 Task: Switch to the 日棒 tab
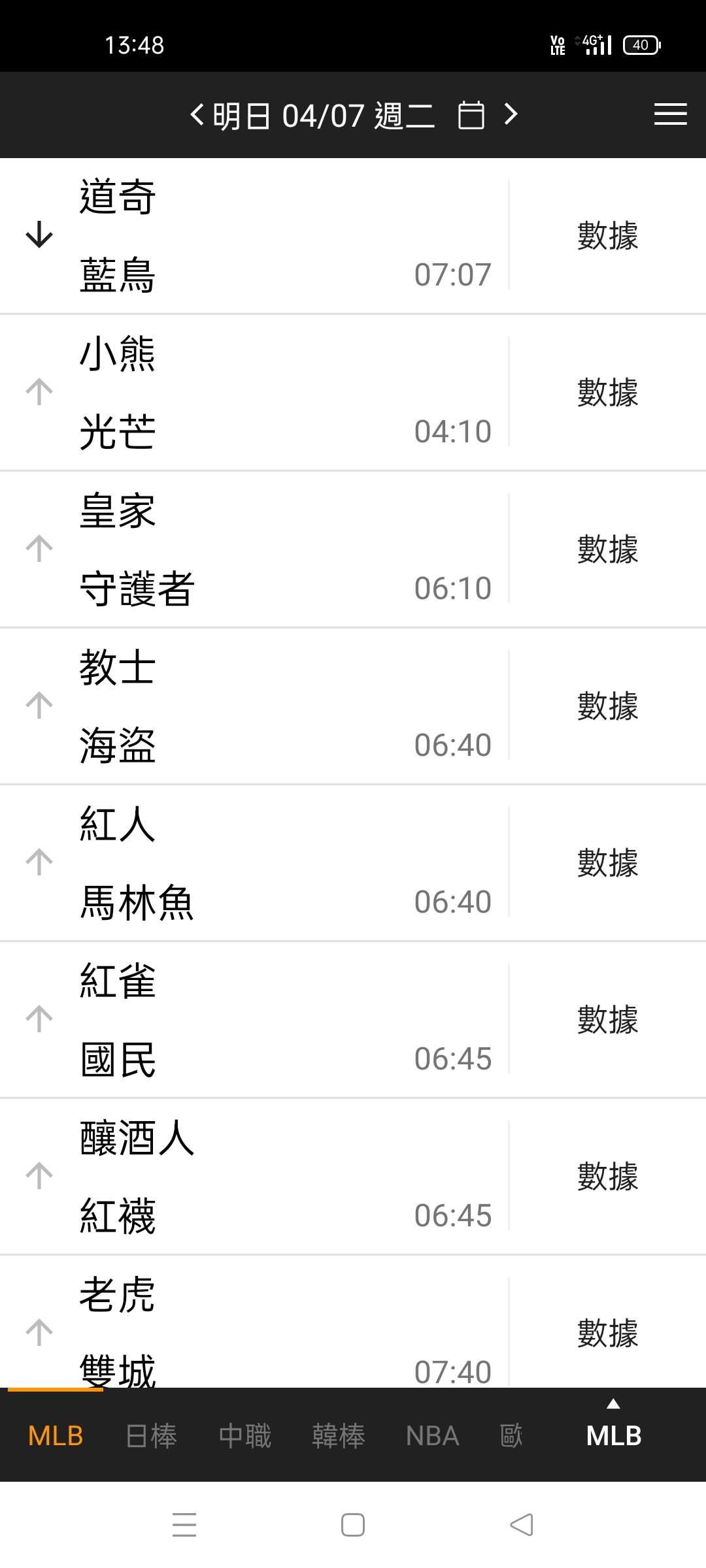[x=151, y=1435]
